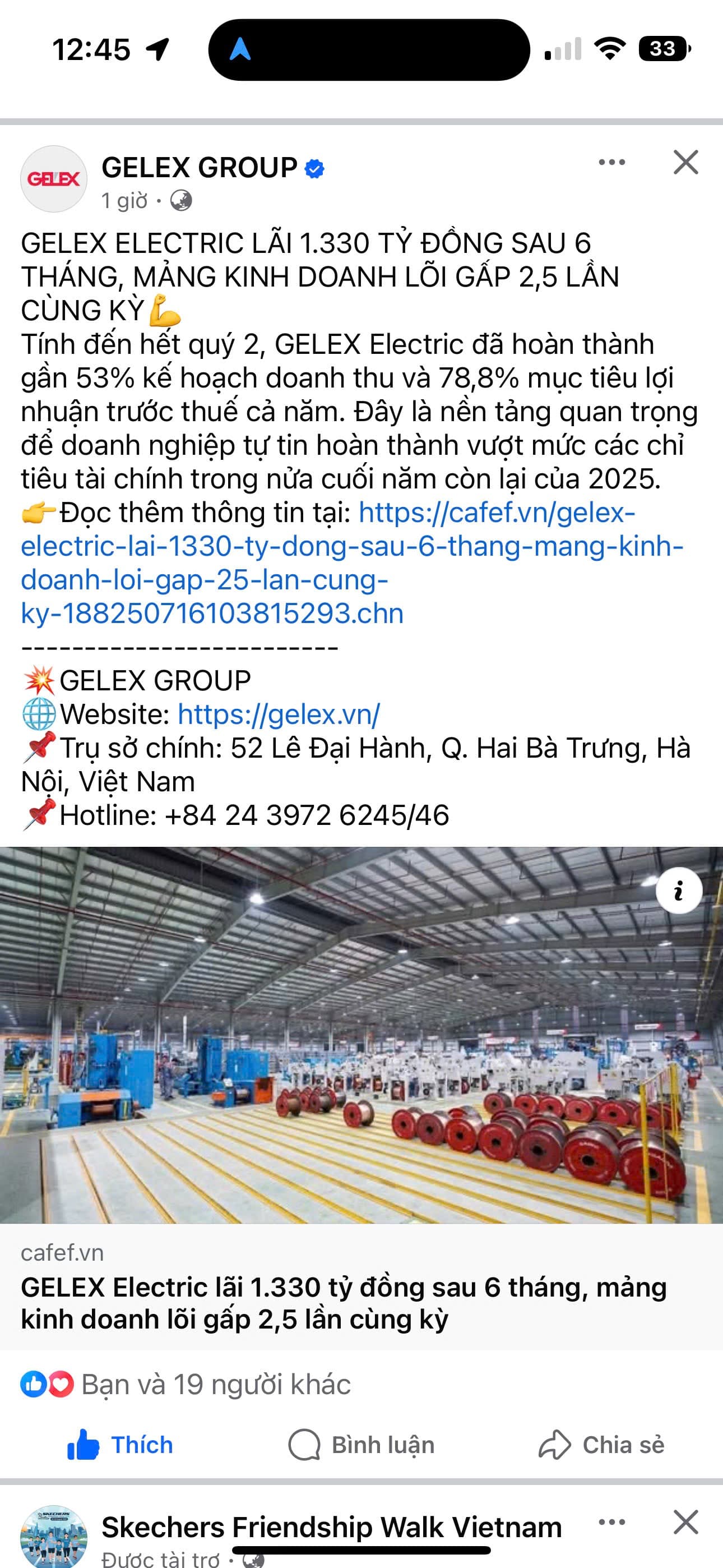Dismiss the Skechers sponsored post
The width and height of the screenshot is (723, 1568).
coord(685,1522)
